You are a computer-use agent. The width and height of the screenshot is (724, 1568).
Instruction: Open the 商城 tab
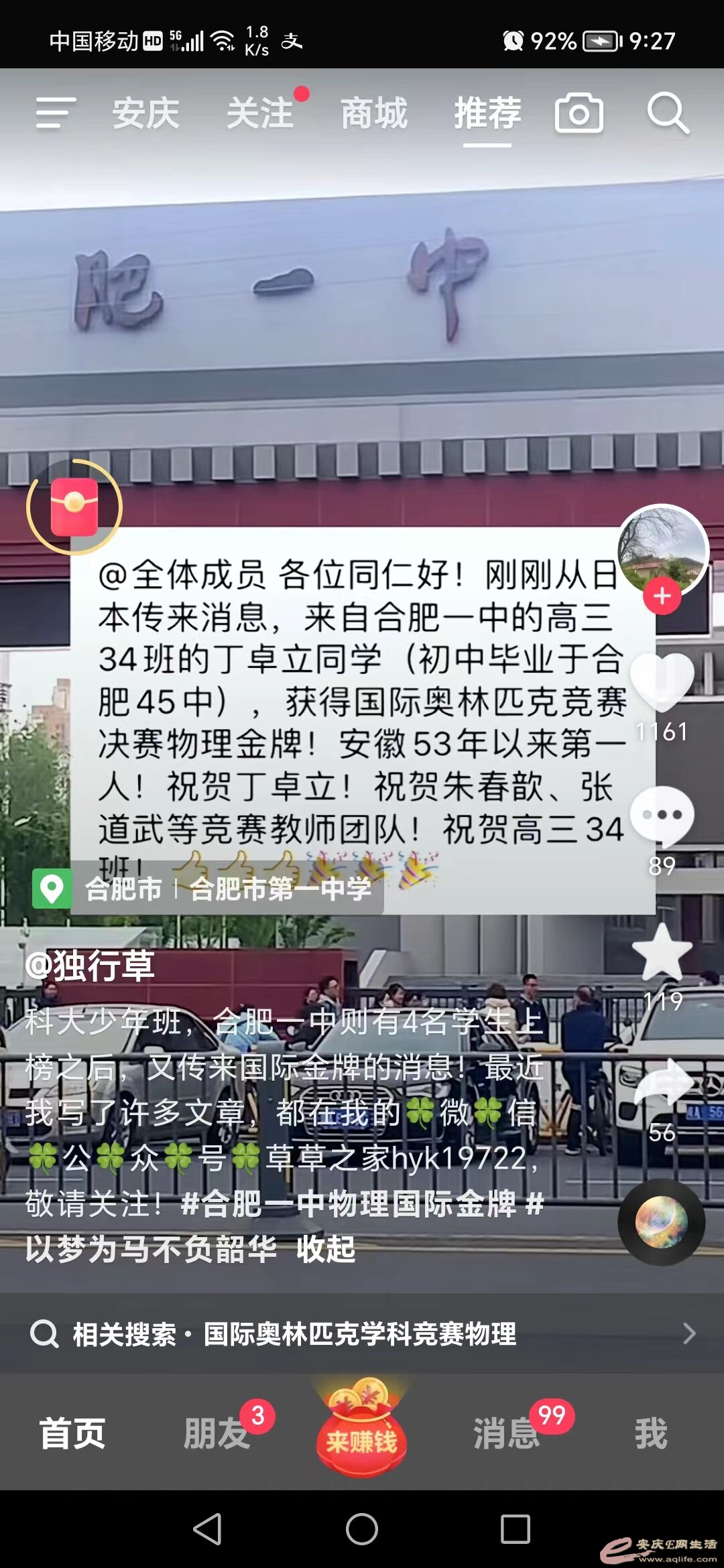click(374, 113)
